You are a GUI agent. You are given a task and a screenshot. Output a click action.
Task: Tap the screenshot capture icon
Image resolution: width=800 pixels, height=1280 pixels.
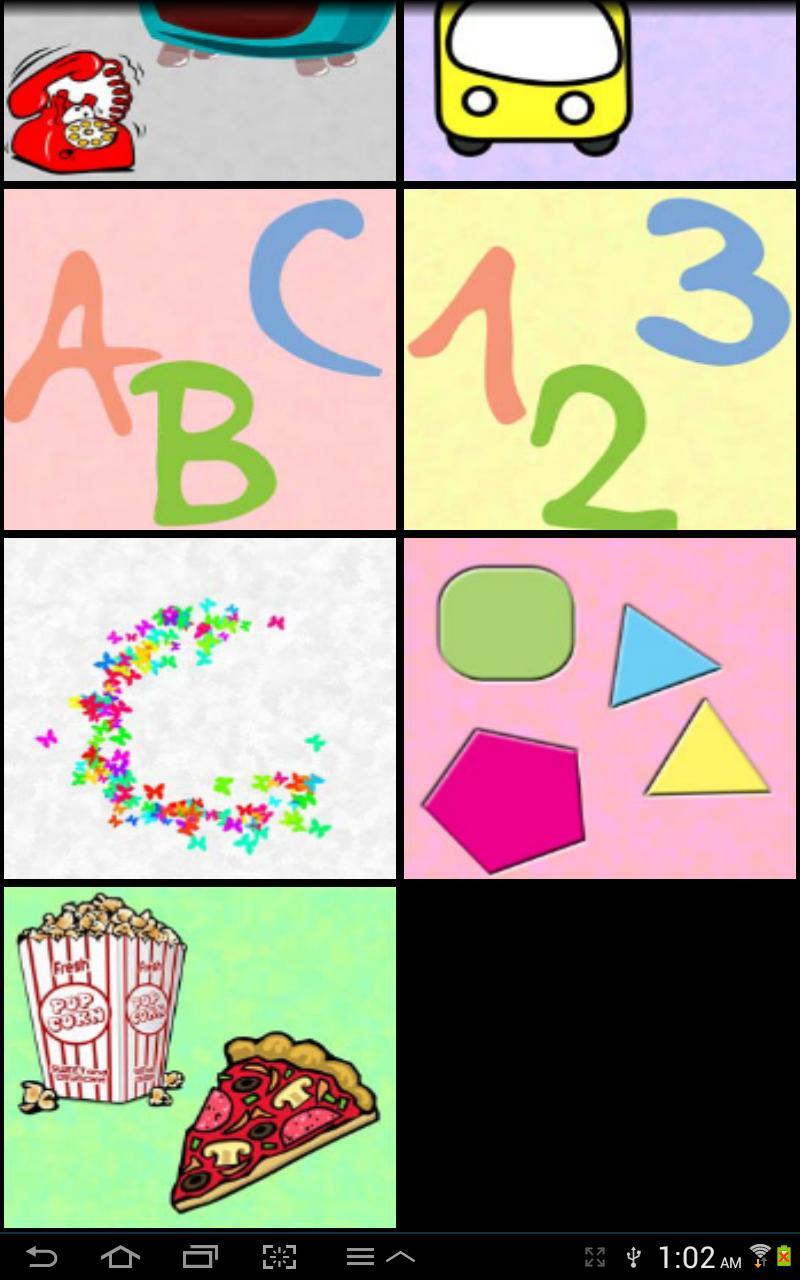pos(280,1257)
